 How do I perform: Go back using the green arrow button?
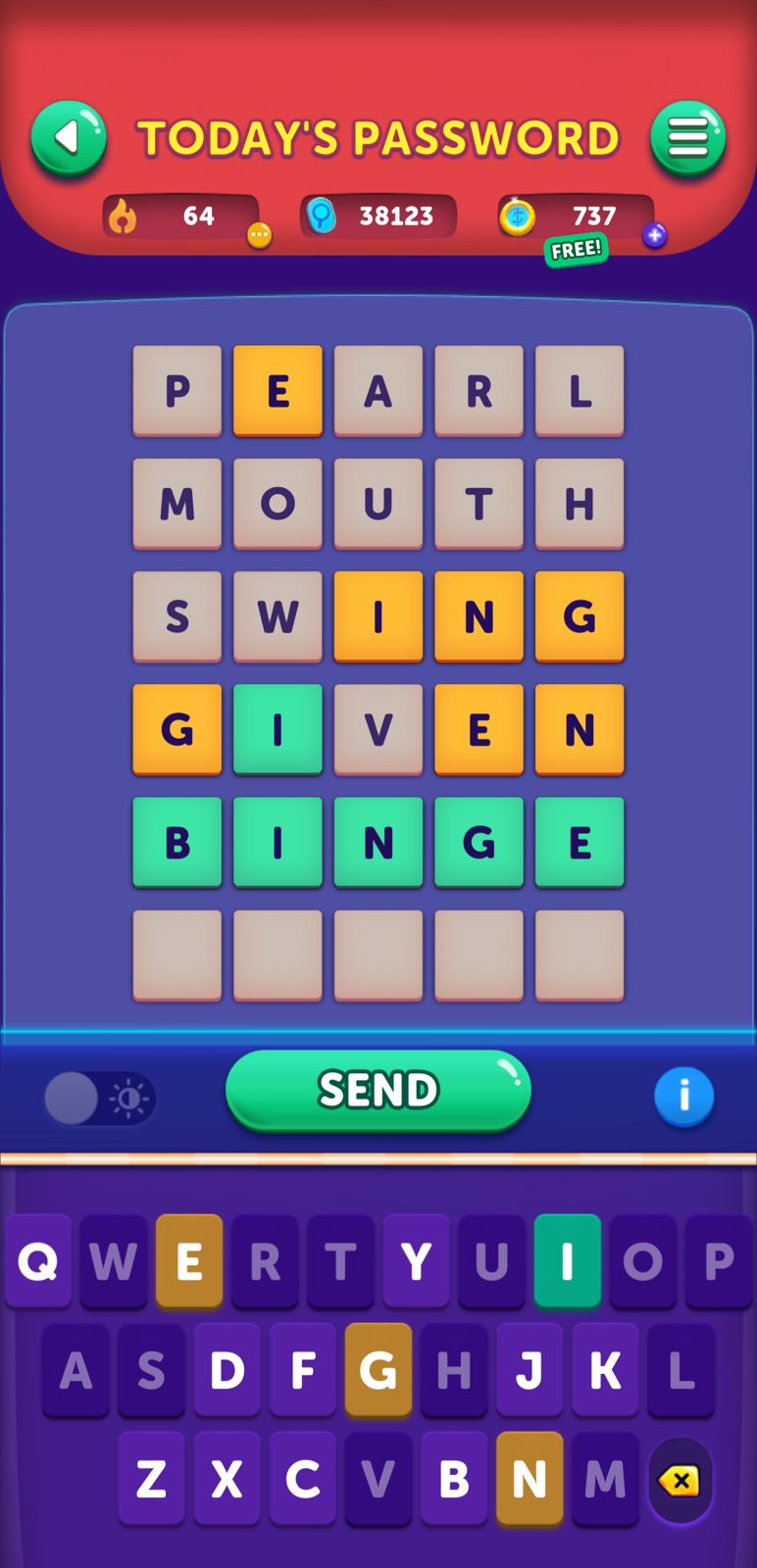tap(68, 139)
